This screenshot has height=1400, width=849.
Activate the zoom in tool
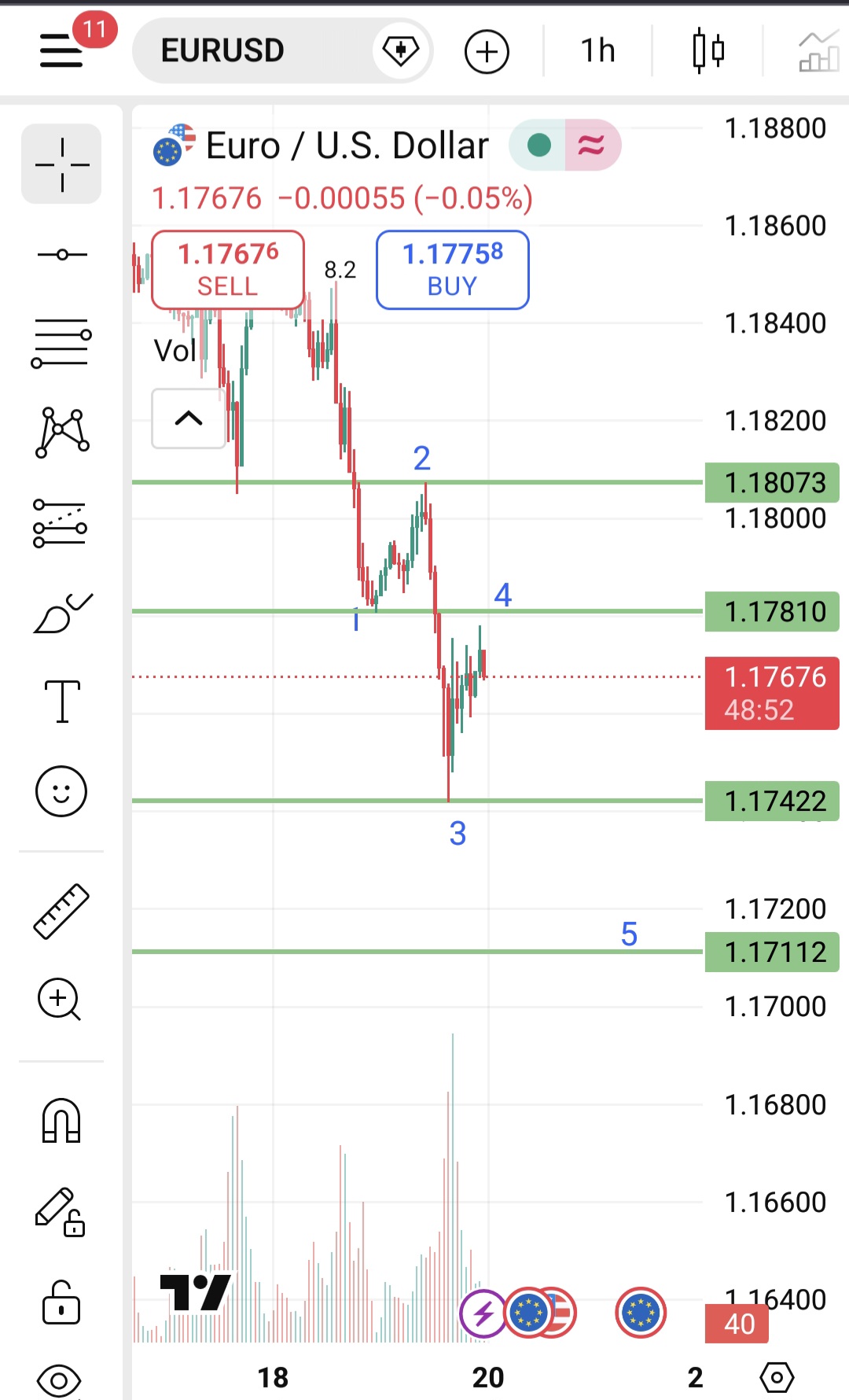(60, 1000)
